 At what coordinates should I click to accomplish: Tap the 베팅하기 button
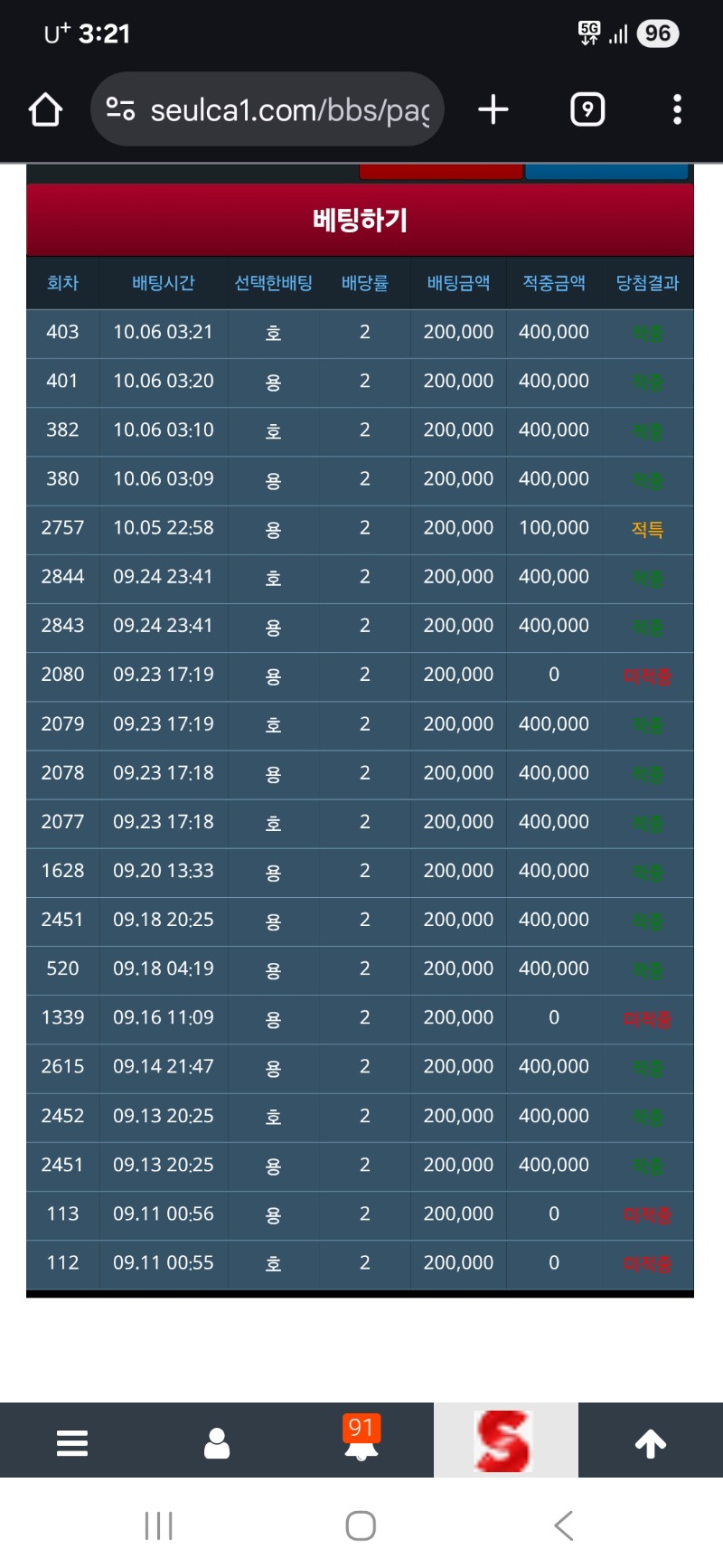coord(360,220)
